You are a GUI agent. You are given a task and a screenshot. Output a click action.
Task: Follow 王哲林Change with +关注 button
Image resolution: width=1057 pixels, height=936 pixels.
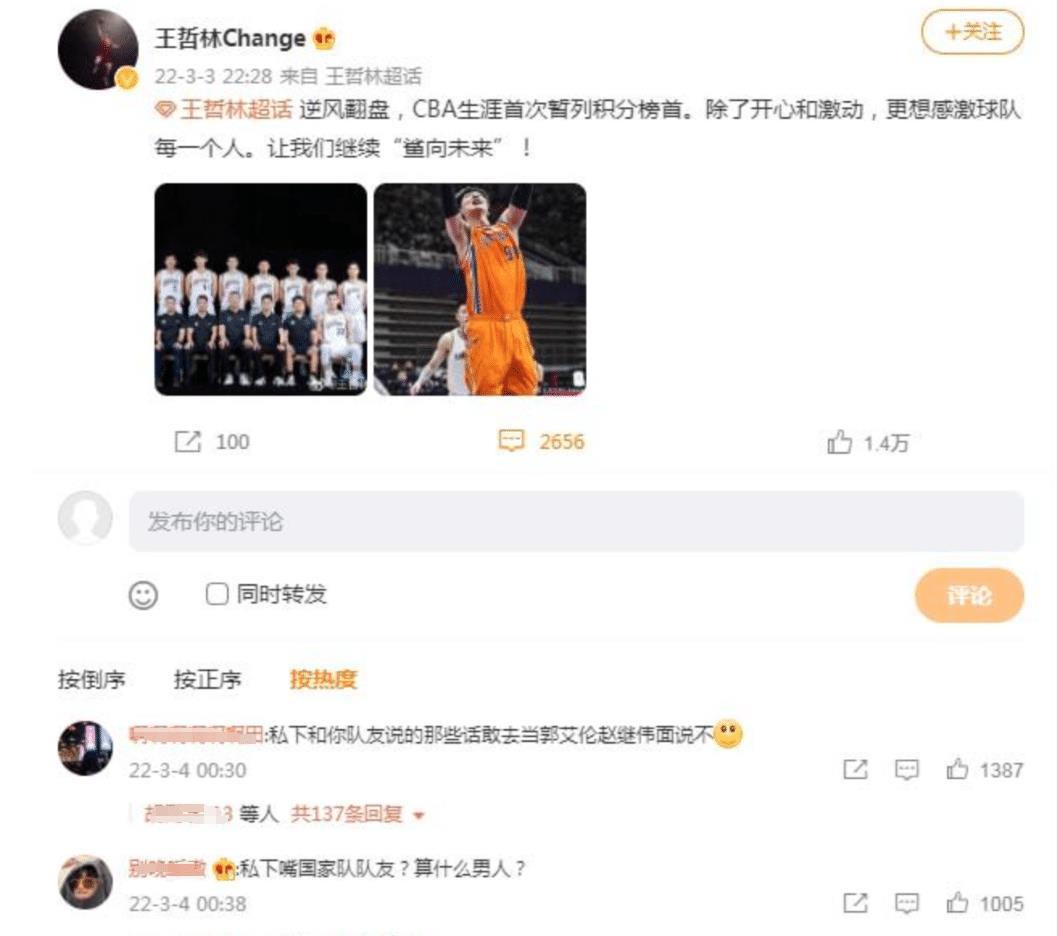[972, 33]
